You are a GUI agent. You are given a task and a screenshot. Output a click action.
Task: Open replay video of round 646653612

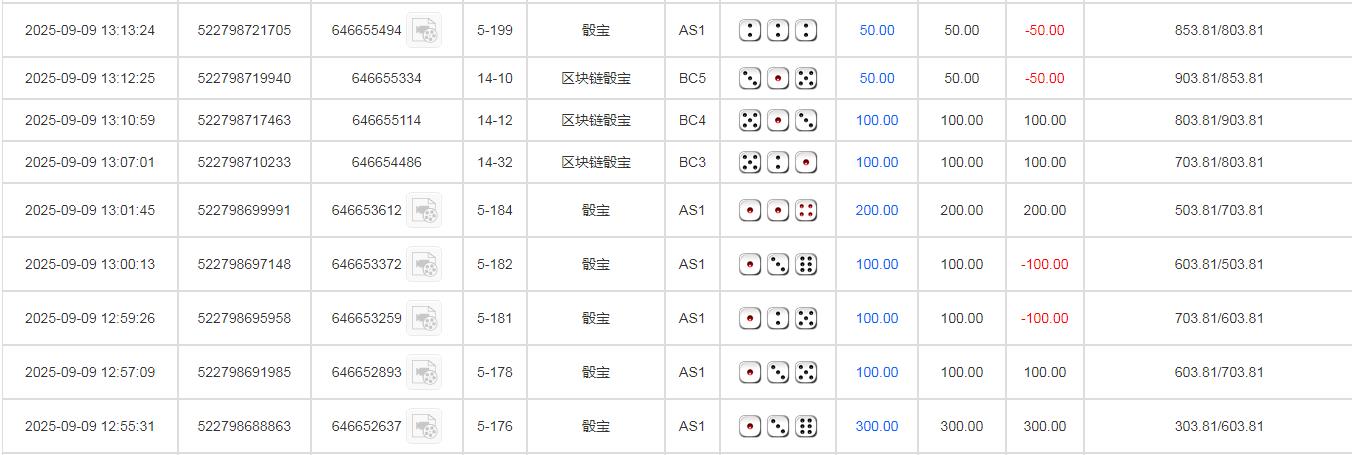click(x=424, y=211)
